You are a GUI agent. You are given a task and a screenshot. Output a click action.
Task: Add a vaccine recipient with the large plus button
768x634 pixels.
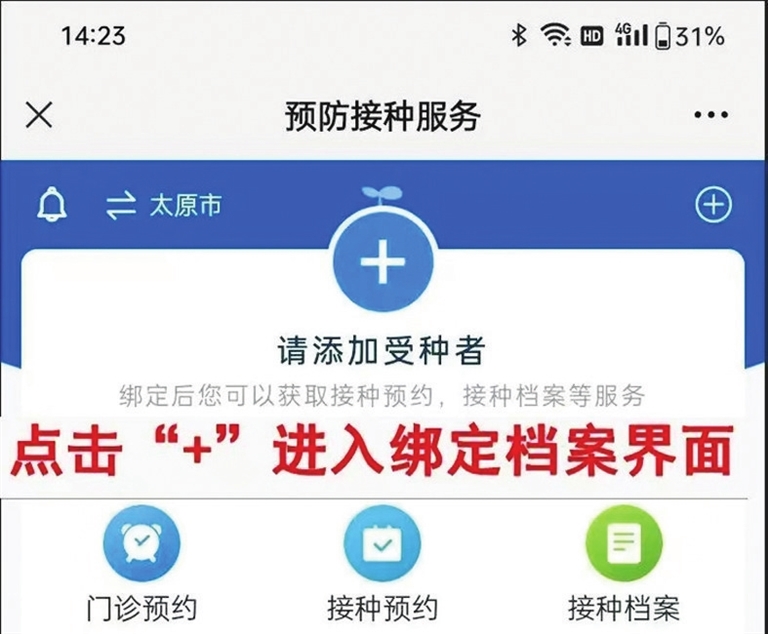coord(383,262)
